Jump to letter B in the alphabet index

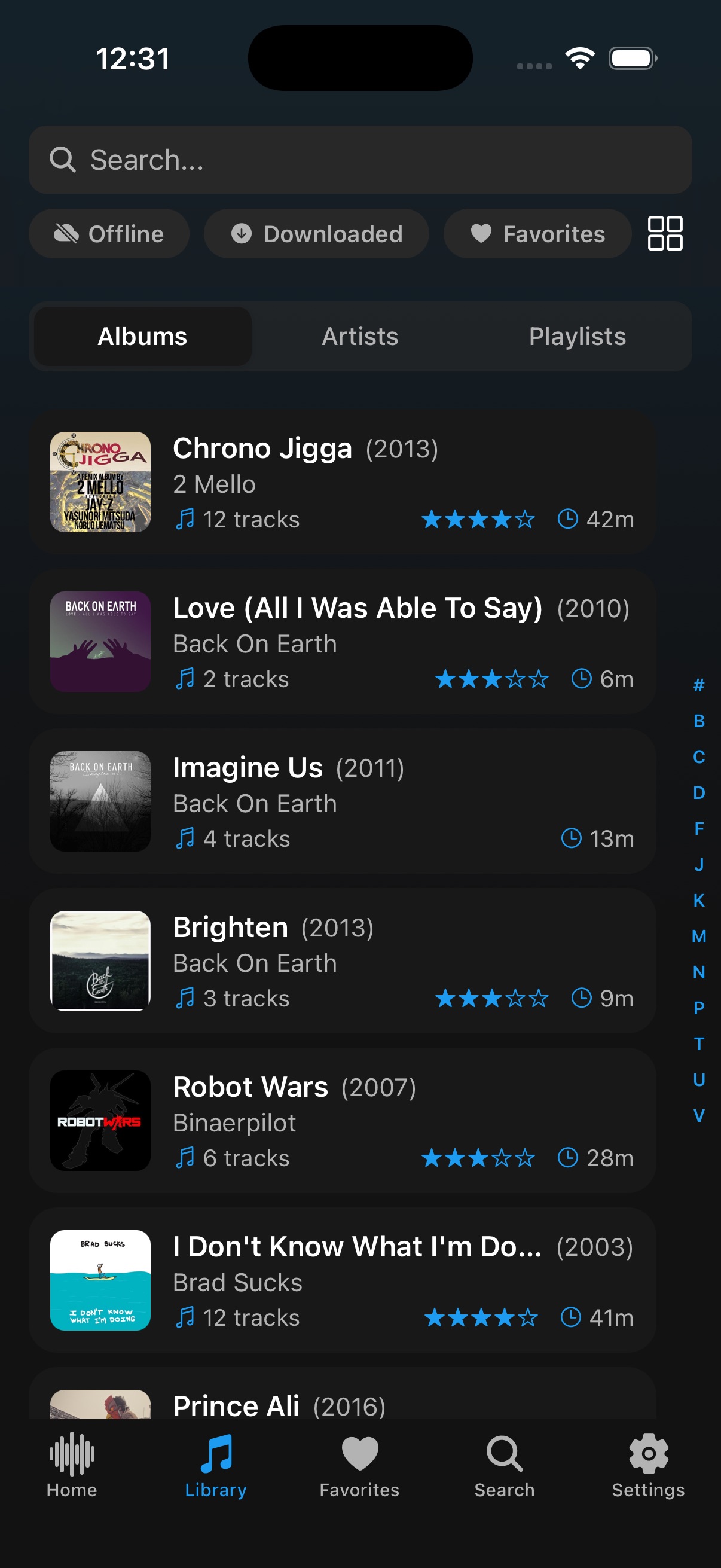[x=698, y=721]
